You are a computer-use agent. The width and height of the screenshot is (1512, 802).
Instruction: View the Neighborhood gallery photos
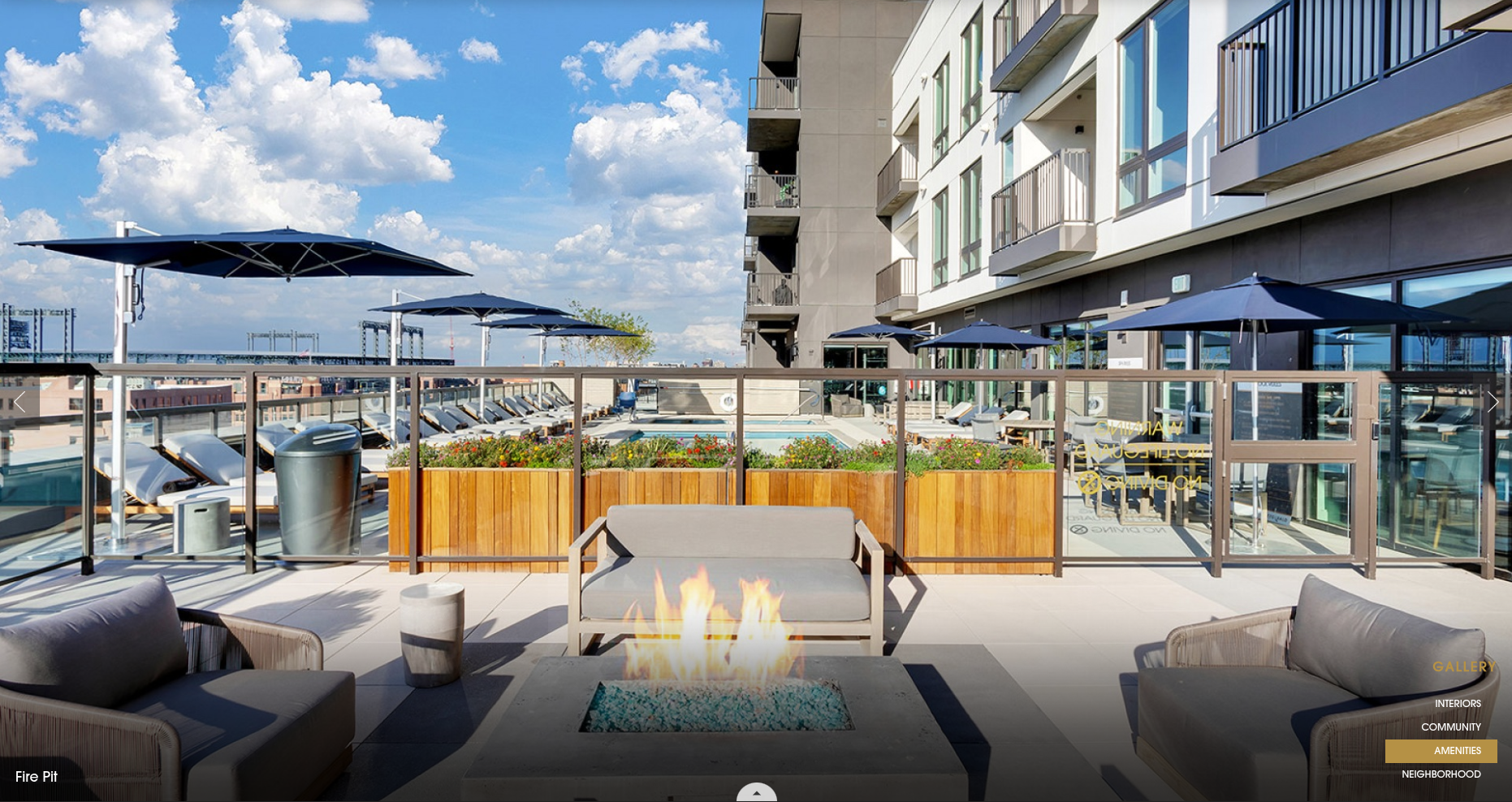pyautogui.click(x=1441, y=774)
